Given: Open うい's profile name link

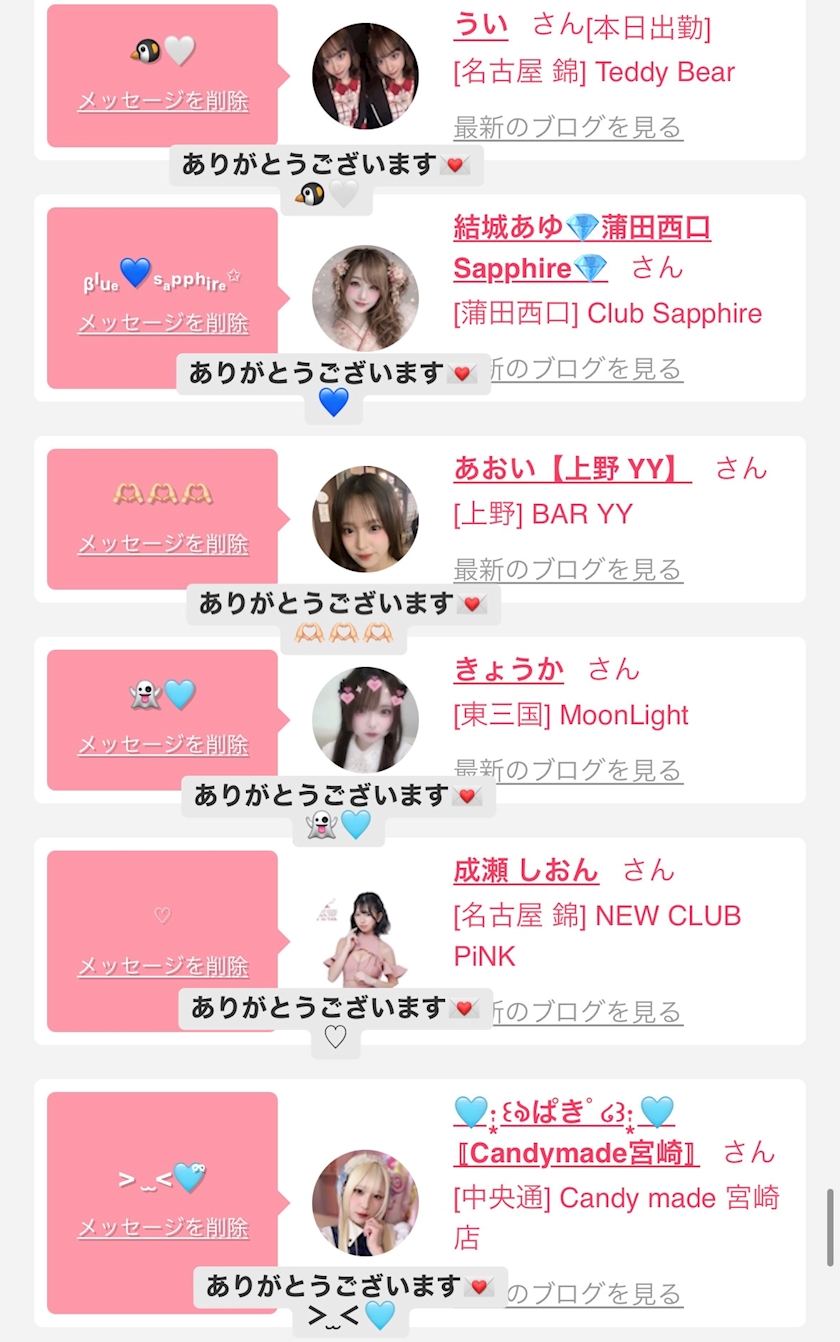Looking at the screenshot, I should point(481,26).
